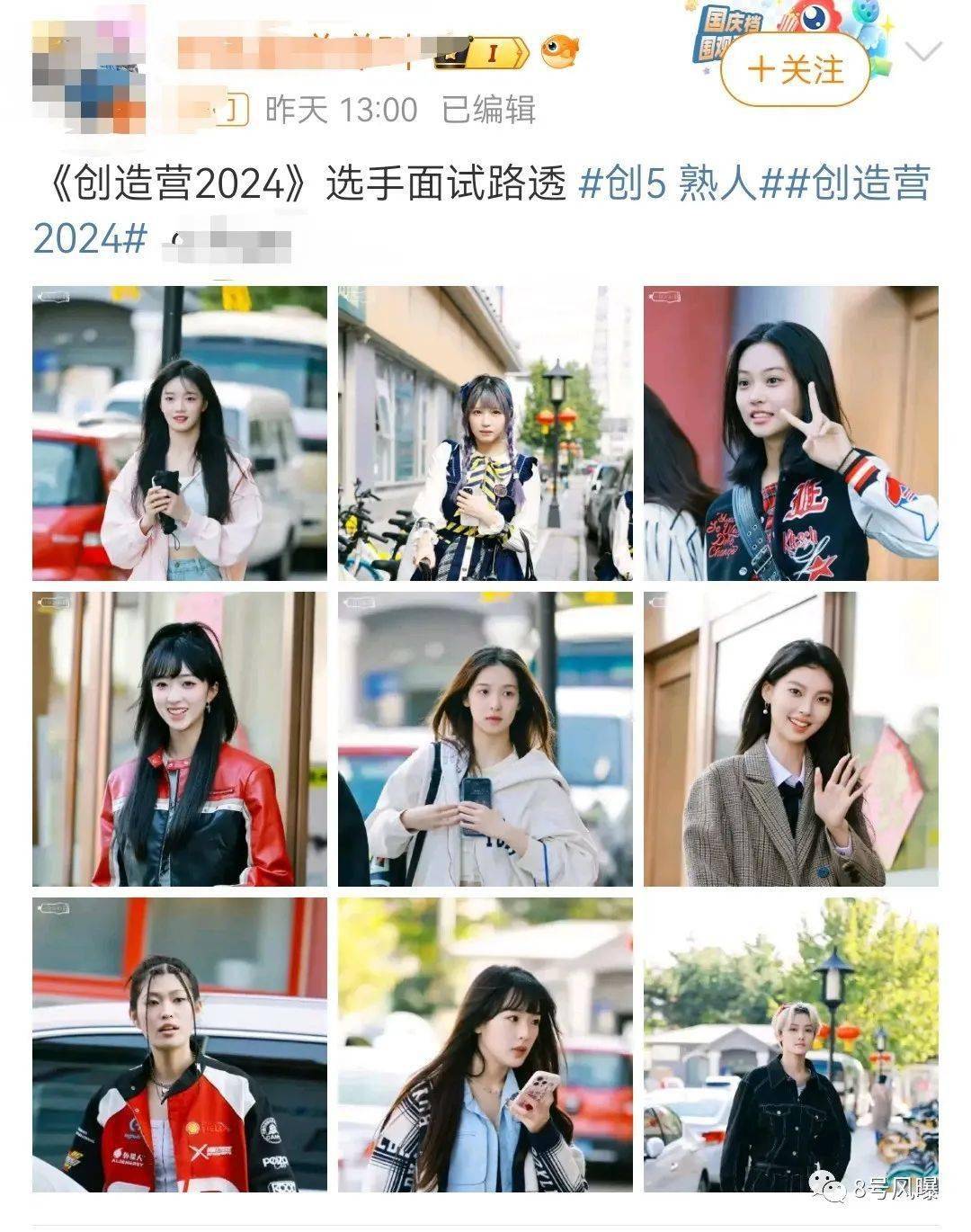
Task: Follow this poster with the 关注 button
Action: pyautogui.click(x=795, y=70)
